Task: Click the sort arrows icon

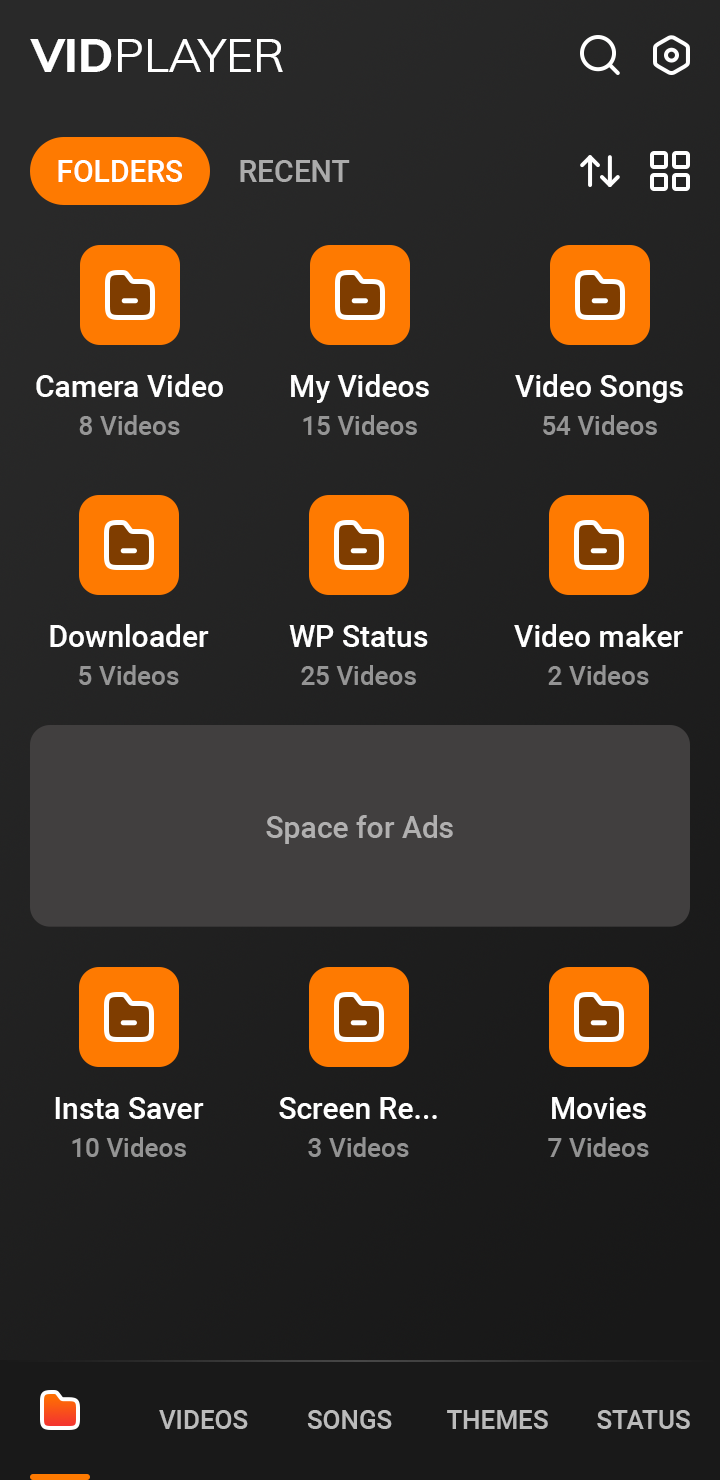Action: [600, 171]
